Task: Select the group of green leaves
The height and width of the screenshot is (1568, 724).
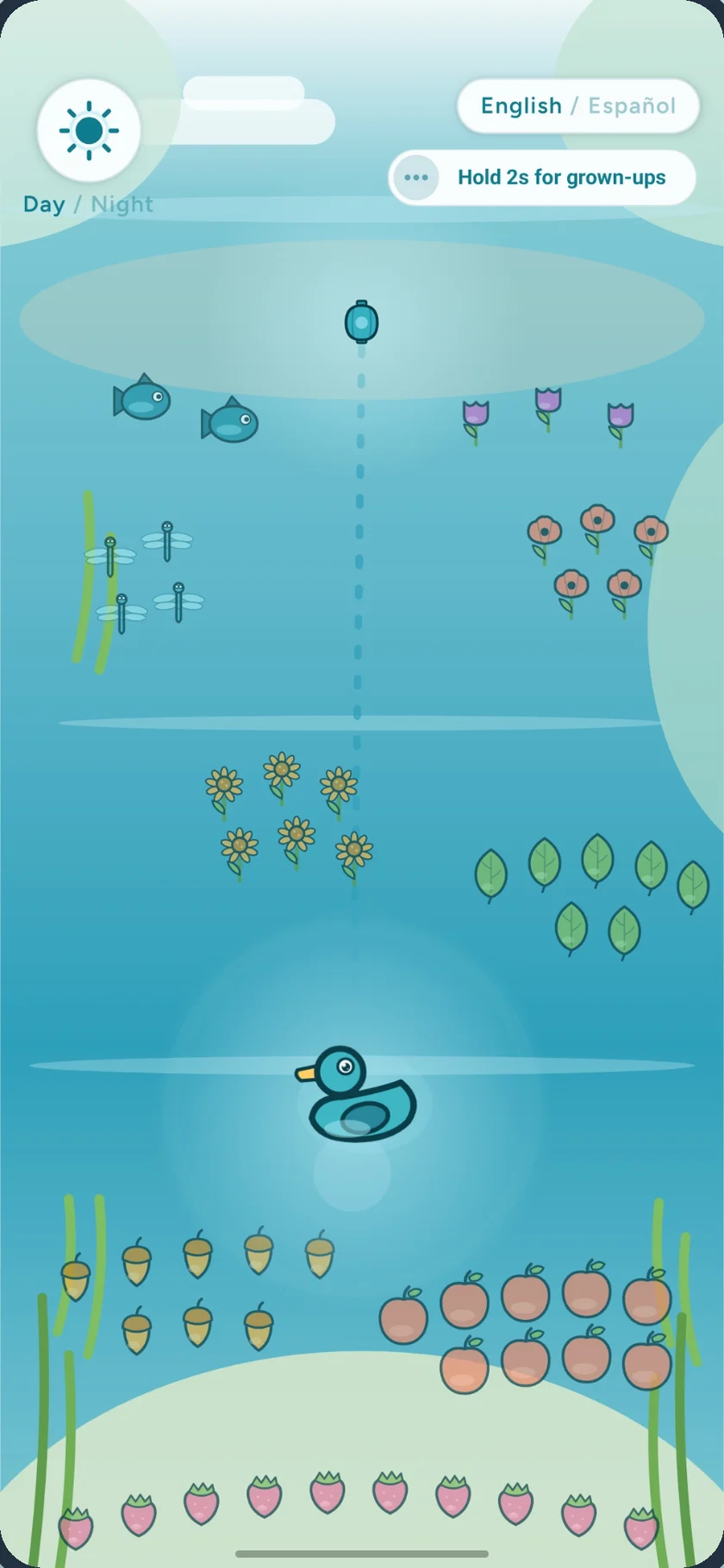Action: (x=592, y=895)
